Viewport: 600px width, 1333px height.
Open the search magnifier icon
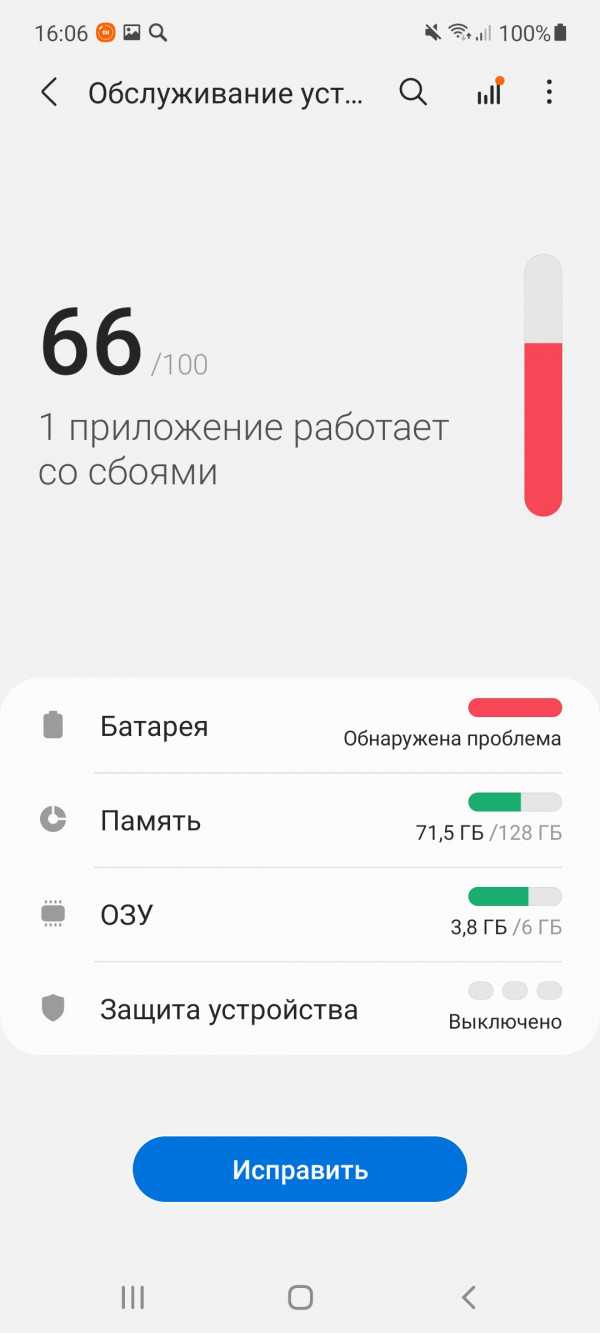point(413,93)
